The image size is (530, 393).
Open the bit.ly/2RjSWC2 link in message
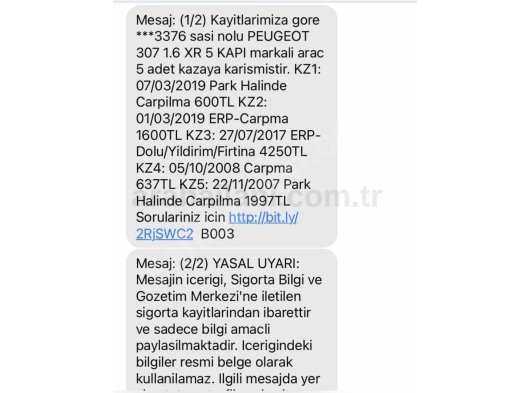(x=263, y=218)
